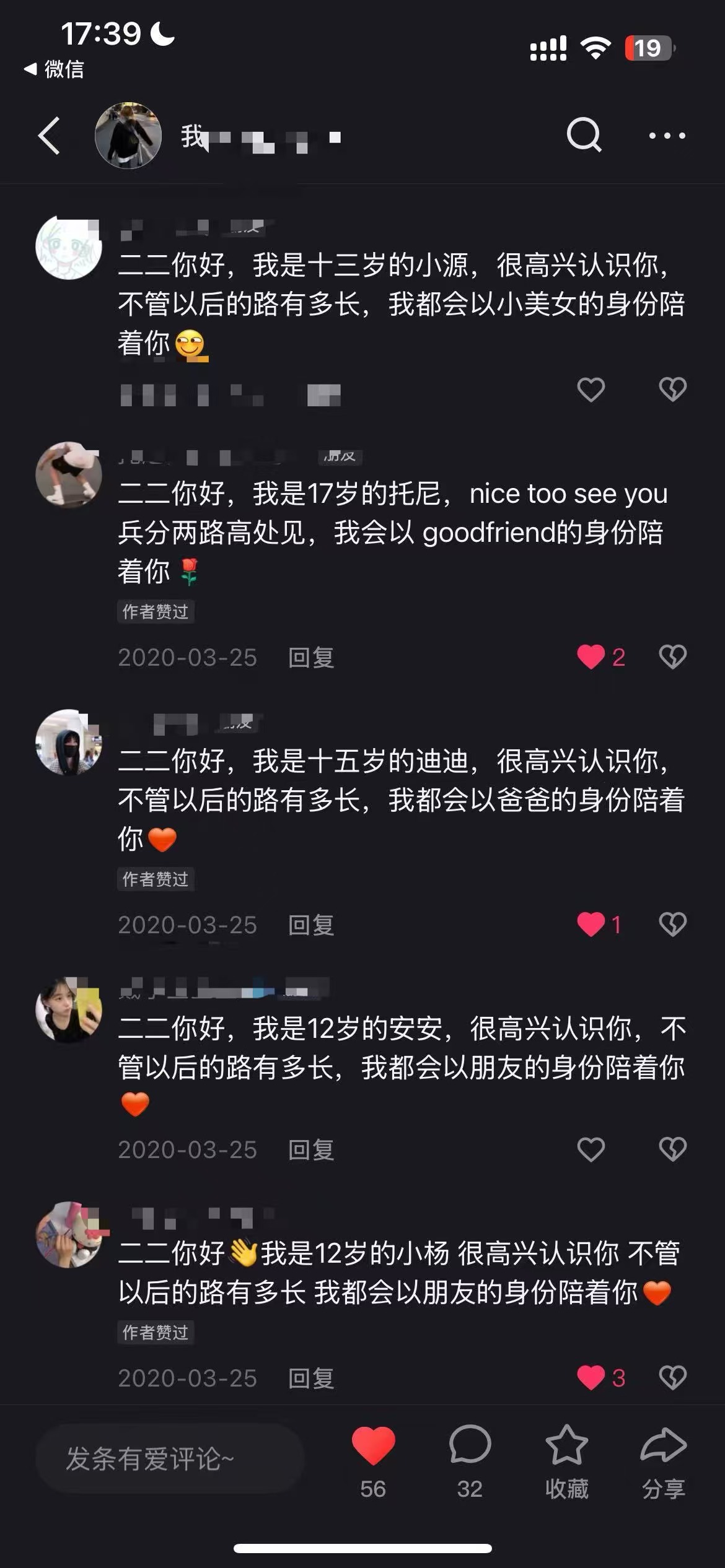The height and width of the screenshot is (1568, 725).
Task: Reply to the comment from 17岁的托尼
Action: pos(311,658)
